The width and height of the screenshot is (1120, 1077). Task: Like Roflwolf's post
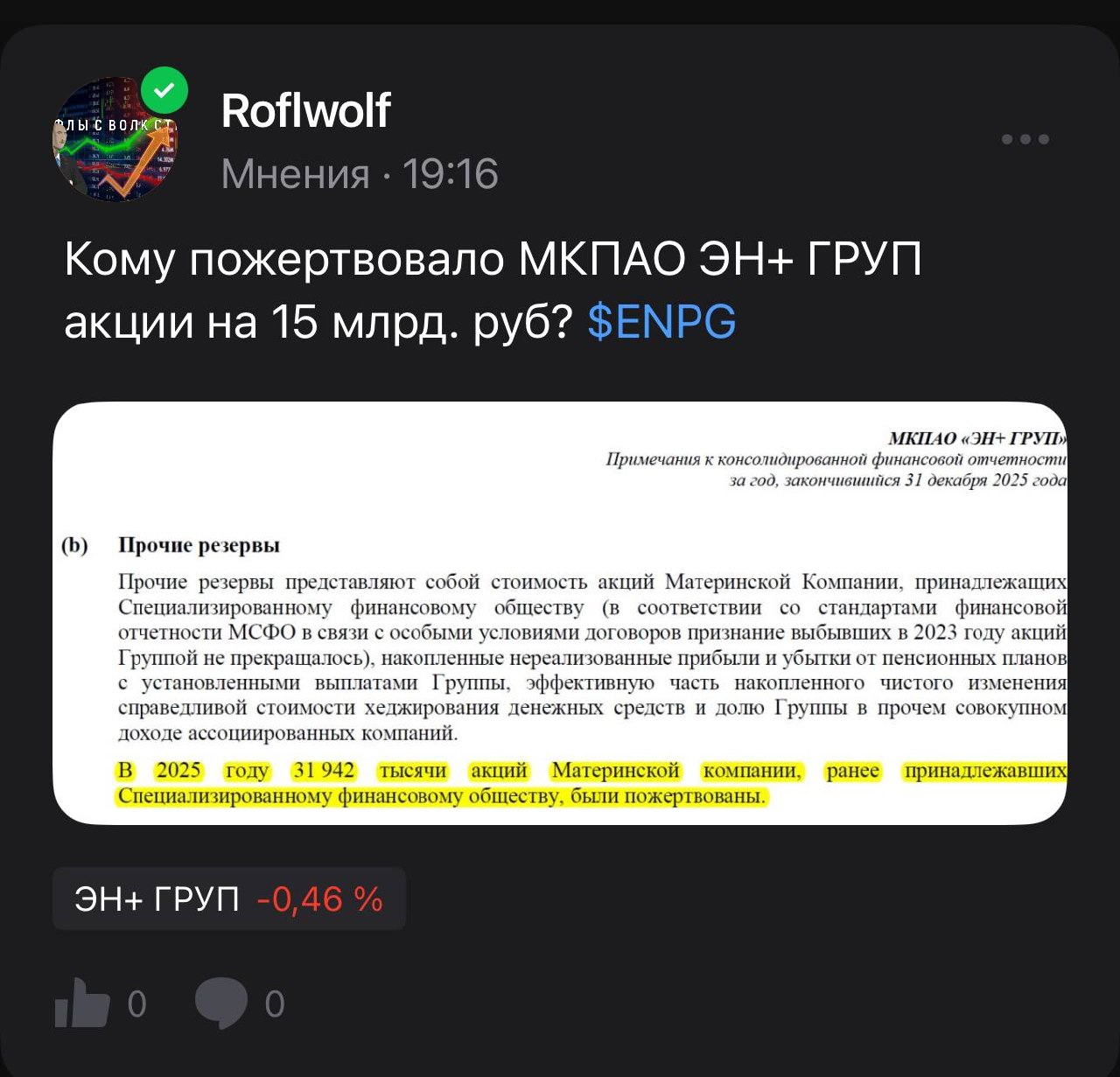coord(83,1003)
